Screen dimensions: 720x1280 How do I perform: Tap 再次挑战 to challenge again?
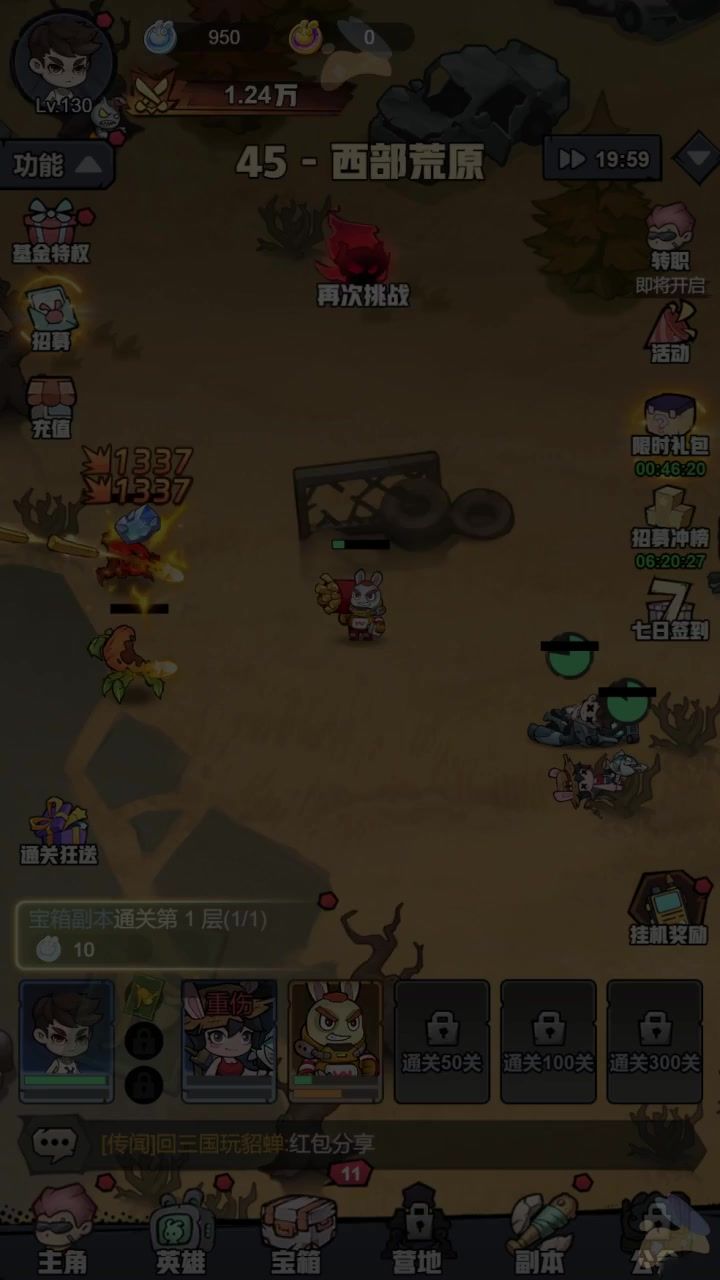[362, 258]
